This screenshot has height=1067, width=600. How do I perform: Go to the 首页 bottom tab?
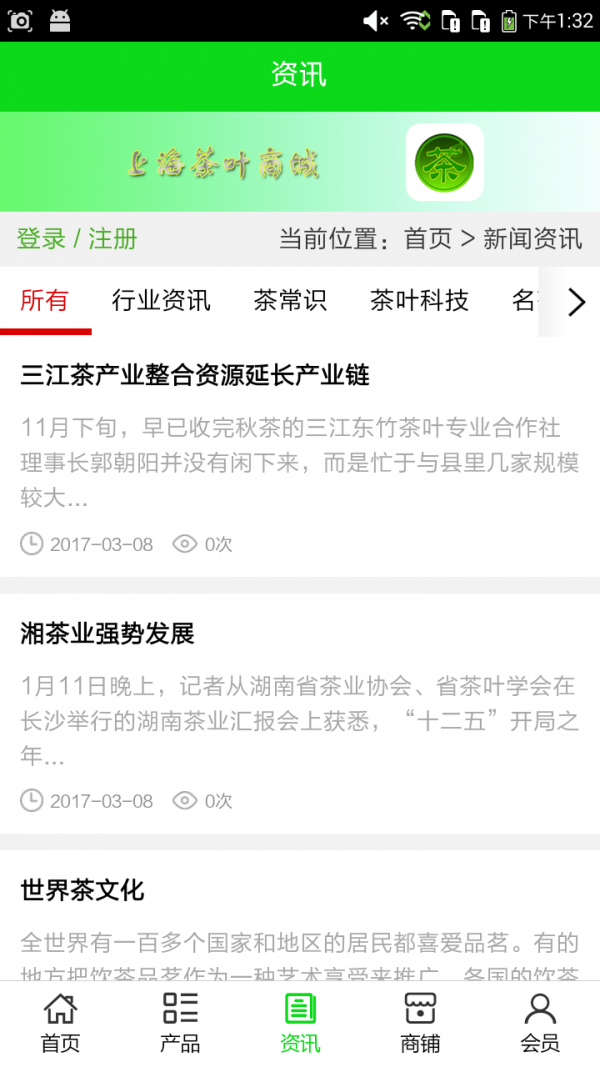tap(60, 1023)
